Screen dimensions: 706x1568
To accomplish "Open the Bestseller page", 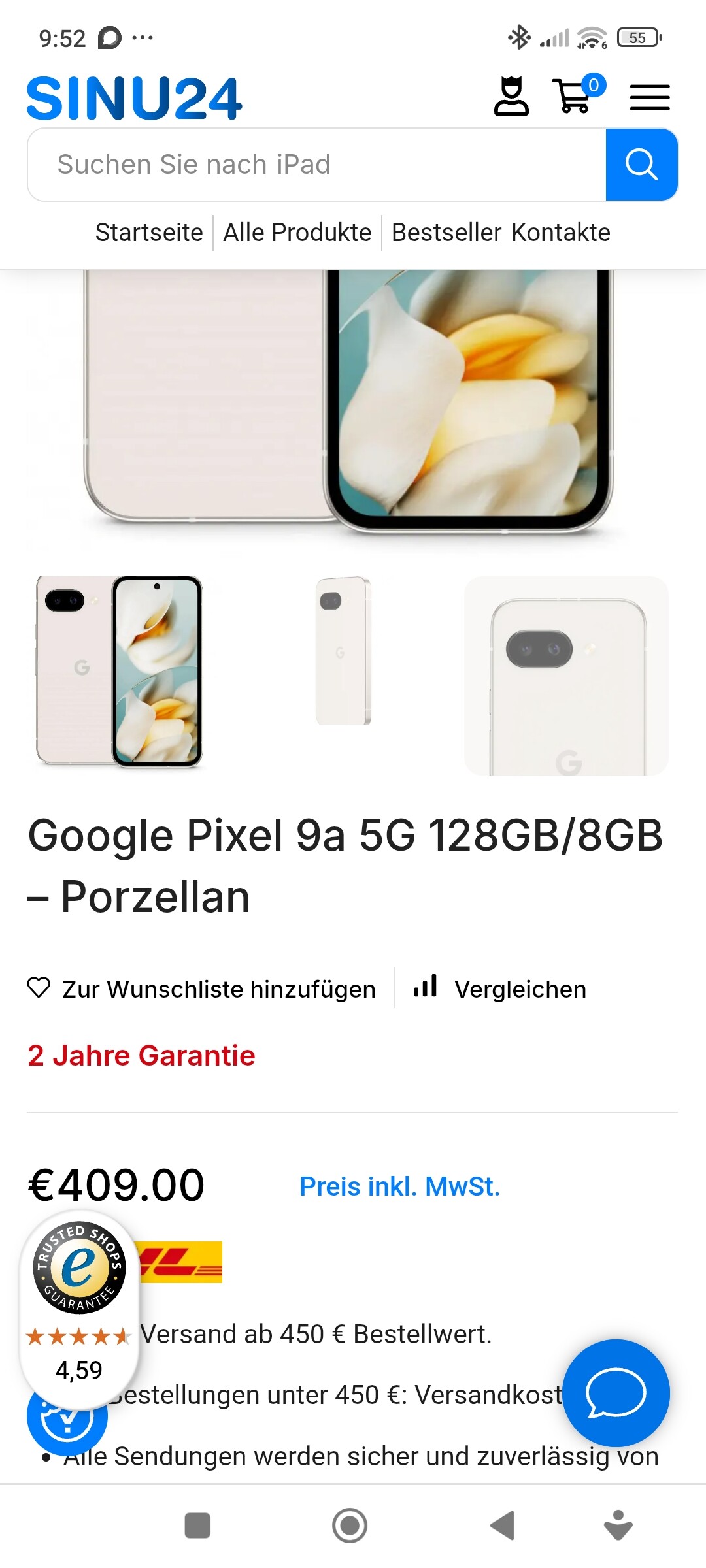I will [446, 233].
